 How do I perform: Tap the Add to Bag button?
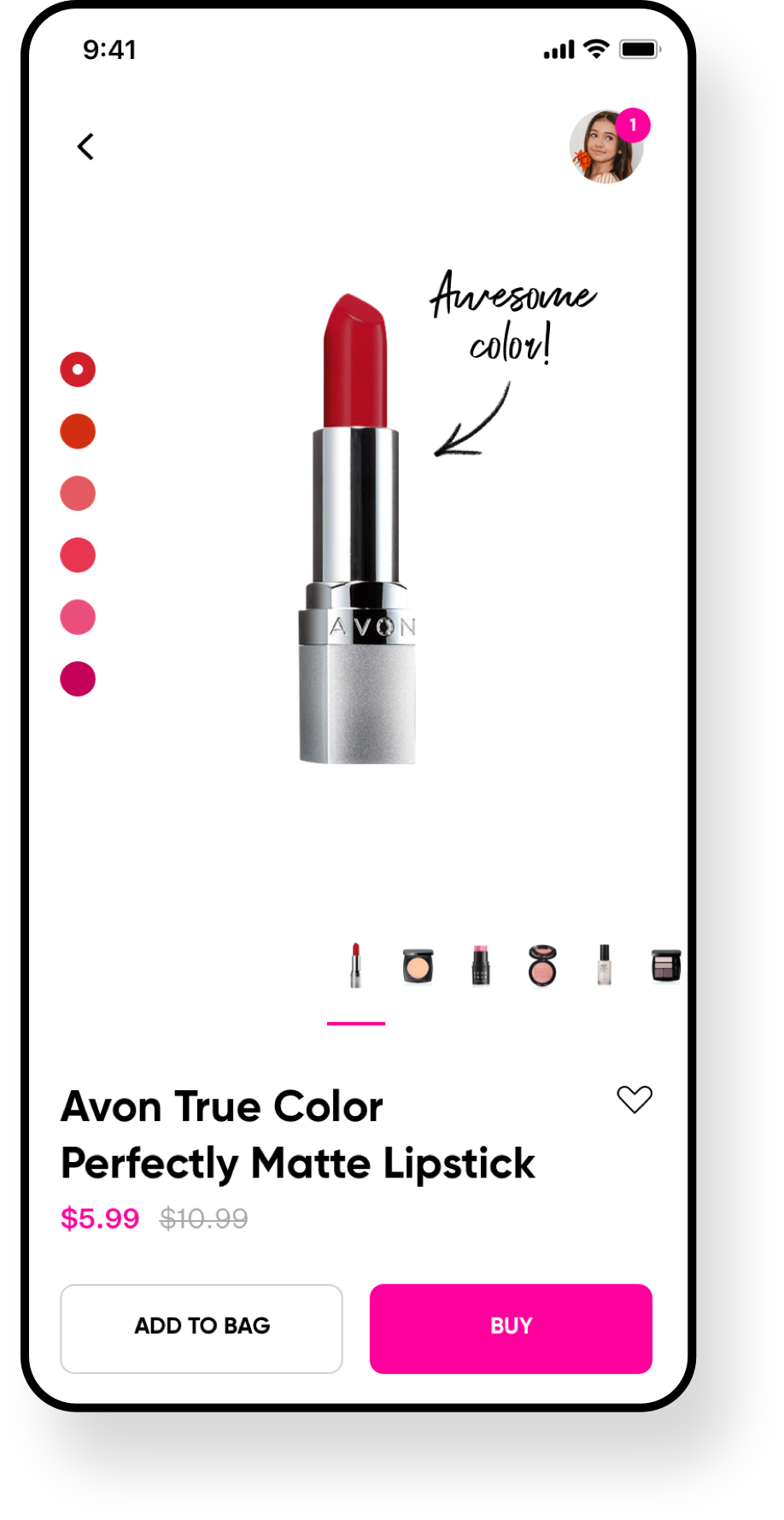(x=202, y=1328)
